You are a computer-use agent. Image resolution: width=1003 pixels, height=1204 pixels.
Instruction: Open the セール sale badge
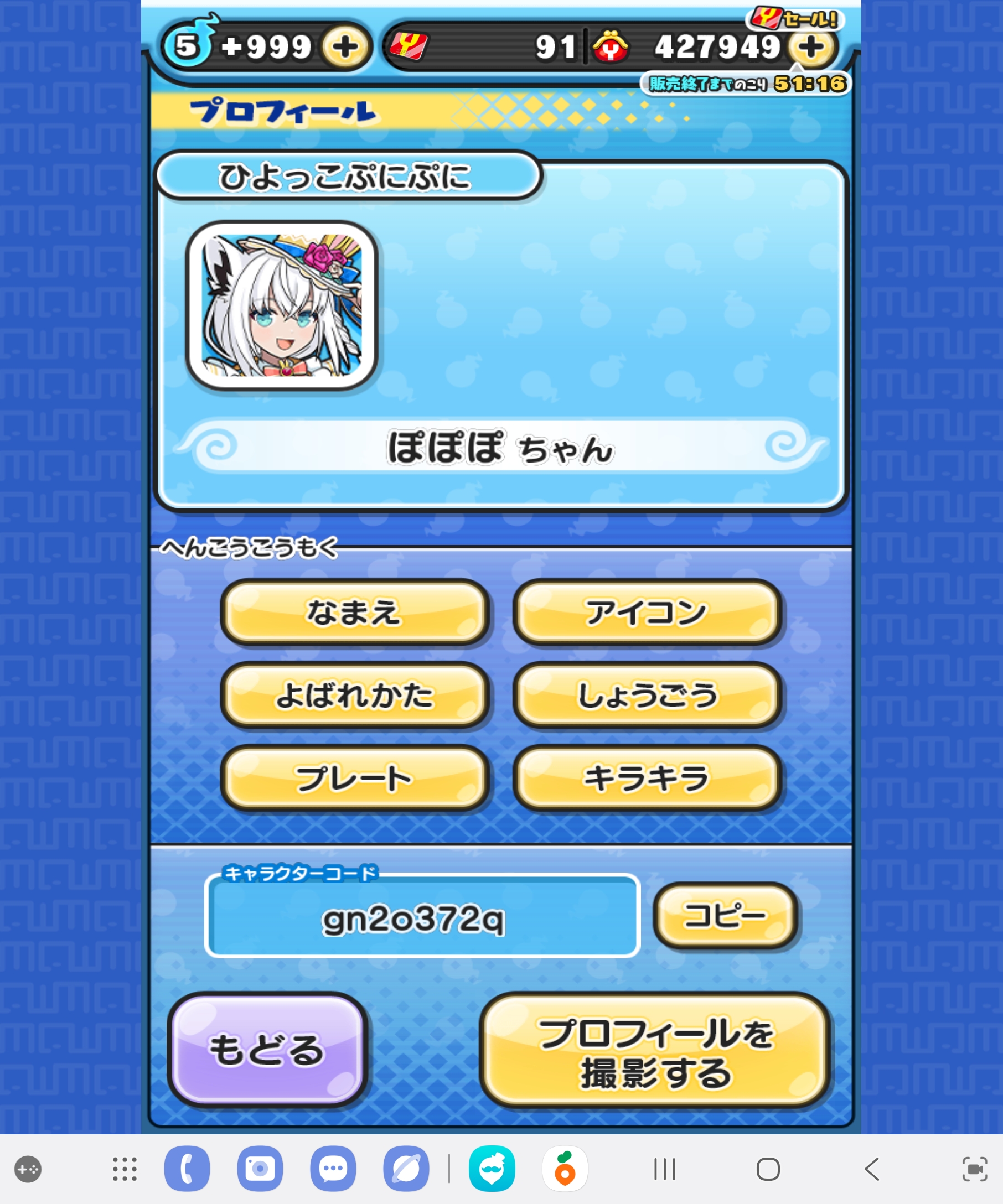(x=796, y=19)
